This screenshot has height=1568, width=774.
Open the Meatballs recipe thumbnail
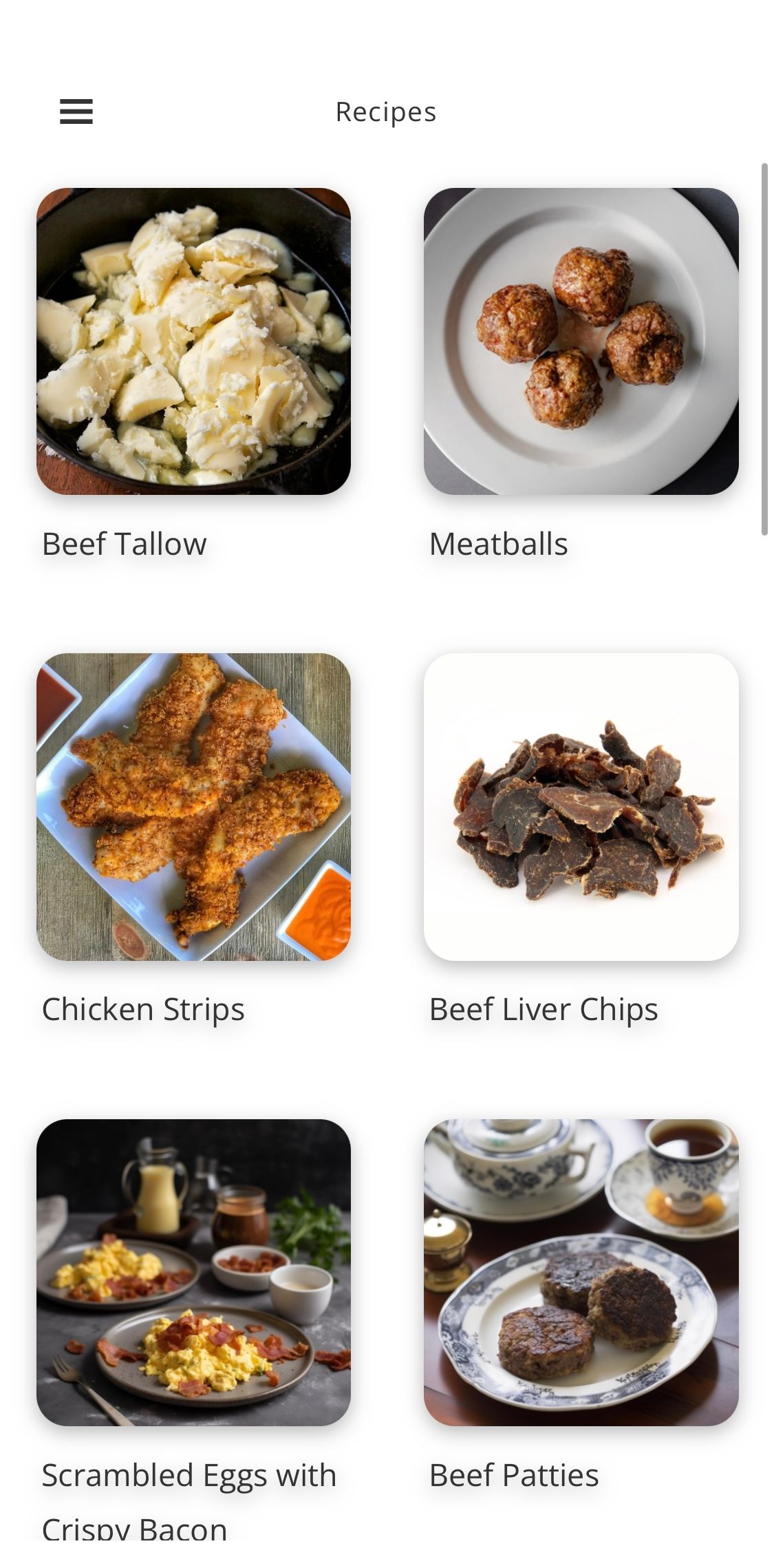582,342
